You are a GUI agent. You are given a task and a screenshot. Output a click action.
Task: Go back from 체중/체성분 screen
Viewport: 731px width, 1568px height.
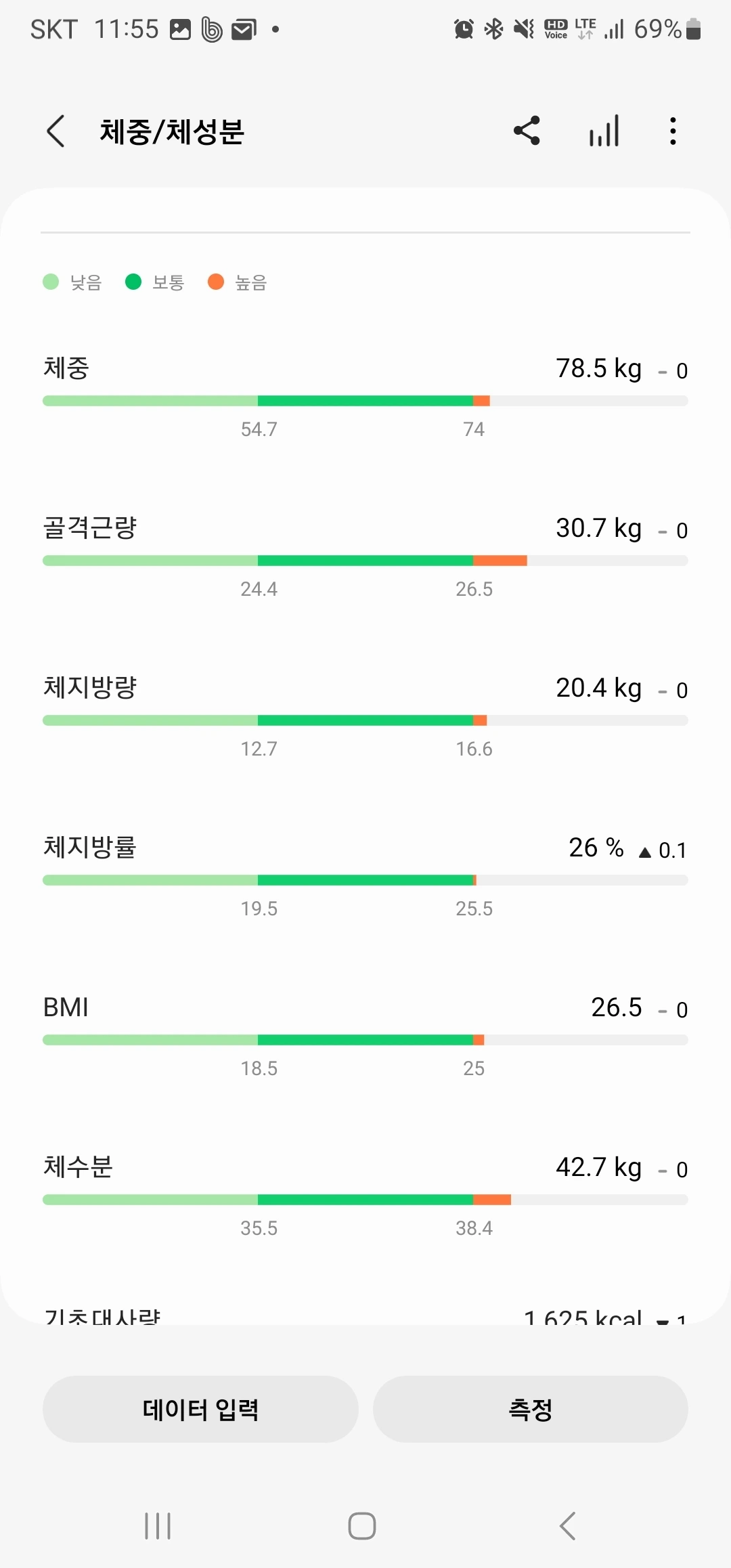tap(56, 131)
